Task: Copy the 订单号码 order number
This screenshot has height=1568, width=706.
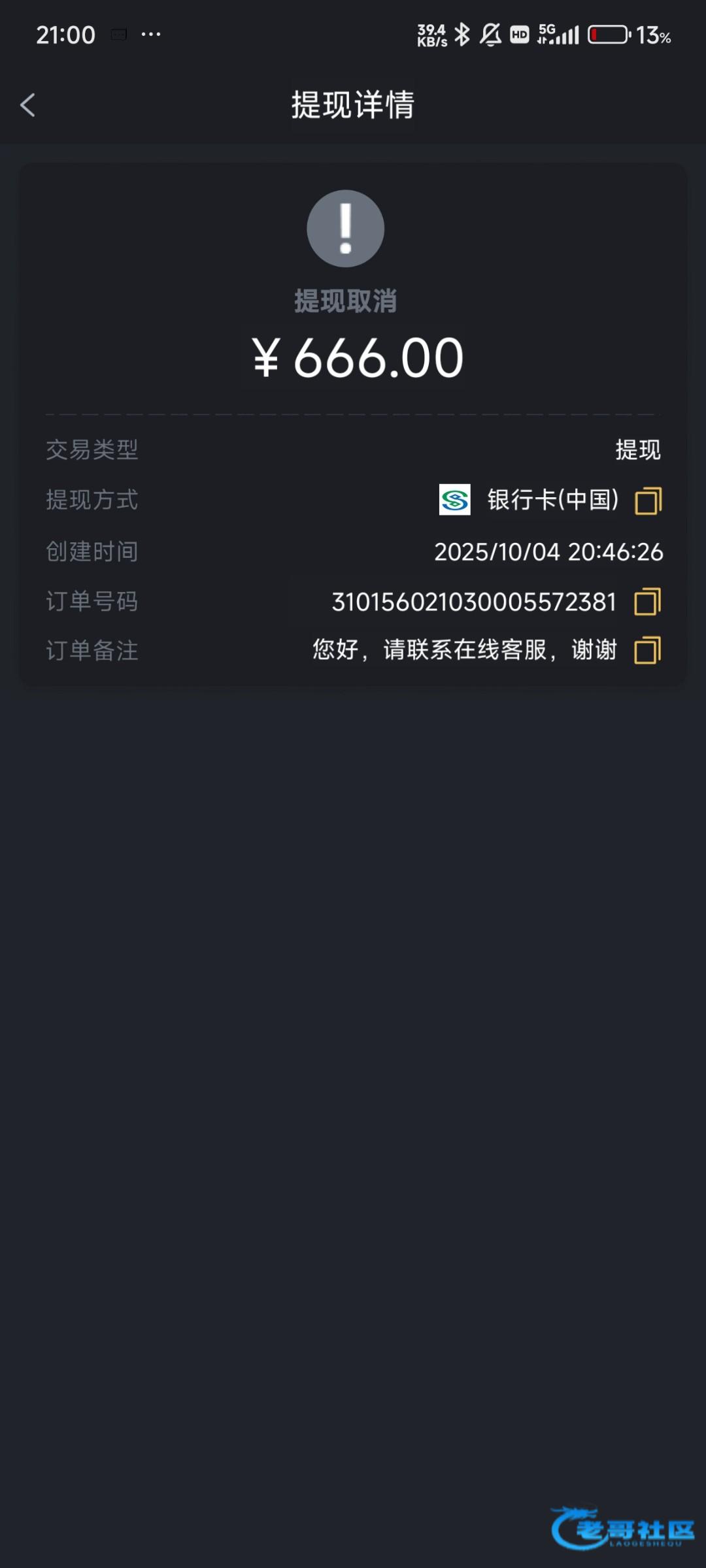Action: [x=647, y=602]
